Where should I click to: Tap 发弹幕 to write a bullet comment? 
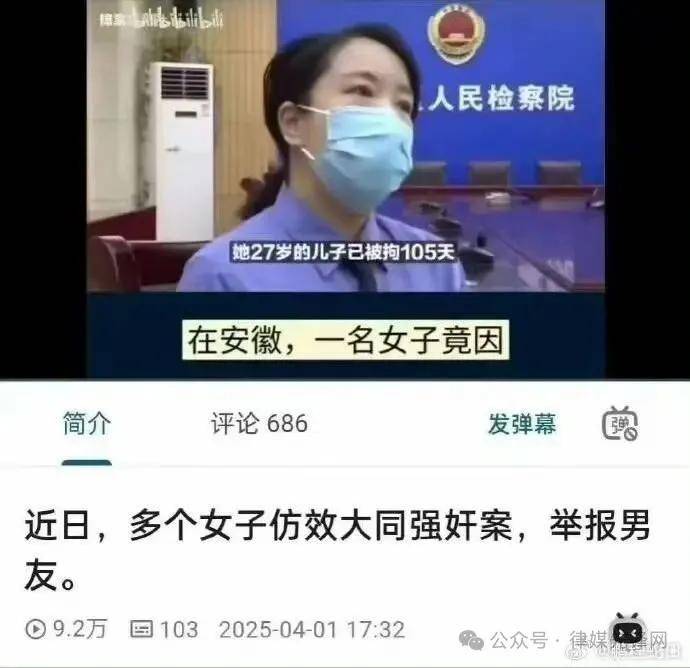[521, 424]
